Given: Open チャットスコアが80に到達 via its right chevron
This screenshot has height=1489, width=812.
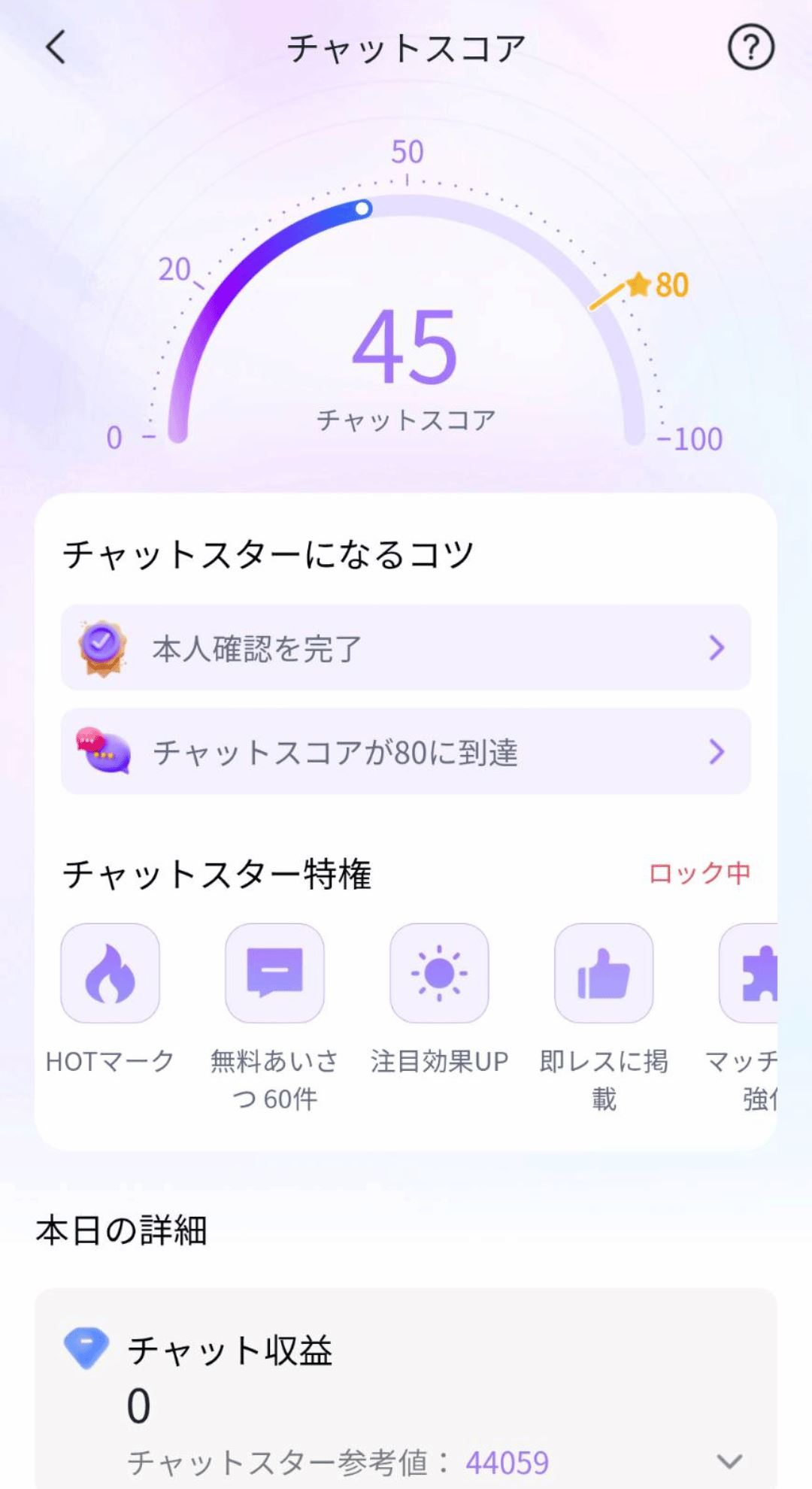Looking at the screenshot, I should click(718, 751).
